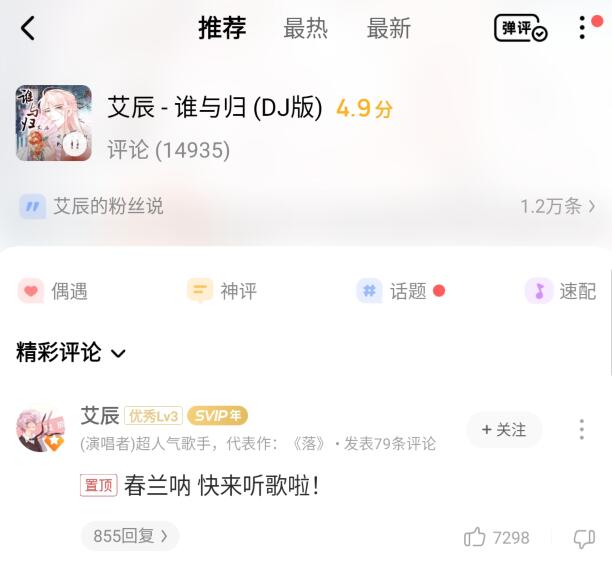This screenshot has width=612, height=563.
Task: Expand the 精彩评论 sort dropdown
Action: coord(72,352)
